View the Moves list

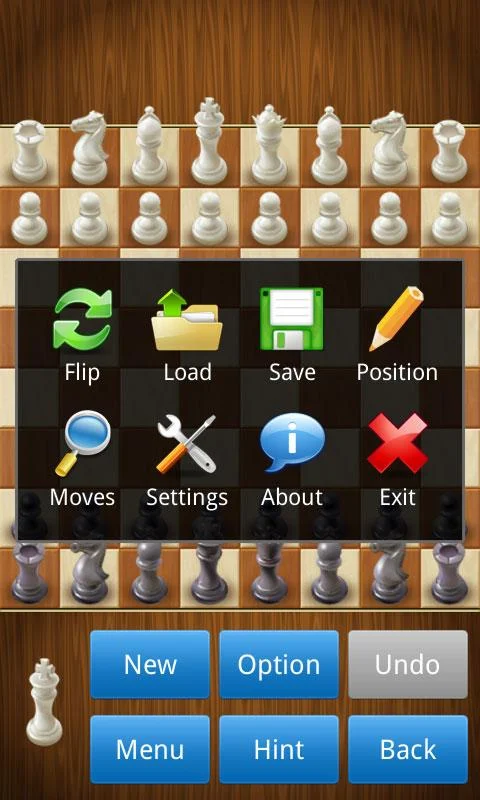pyautogui.click(x=82, y=459)
